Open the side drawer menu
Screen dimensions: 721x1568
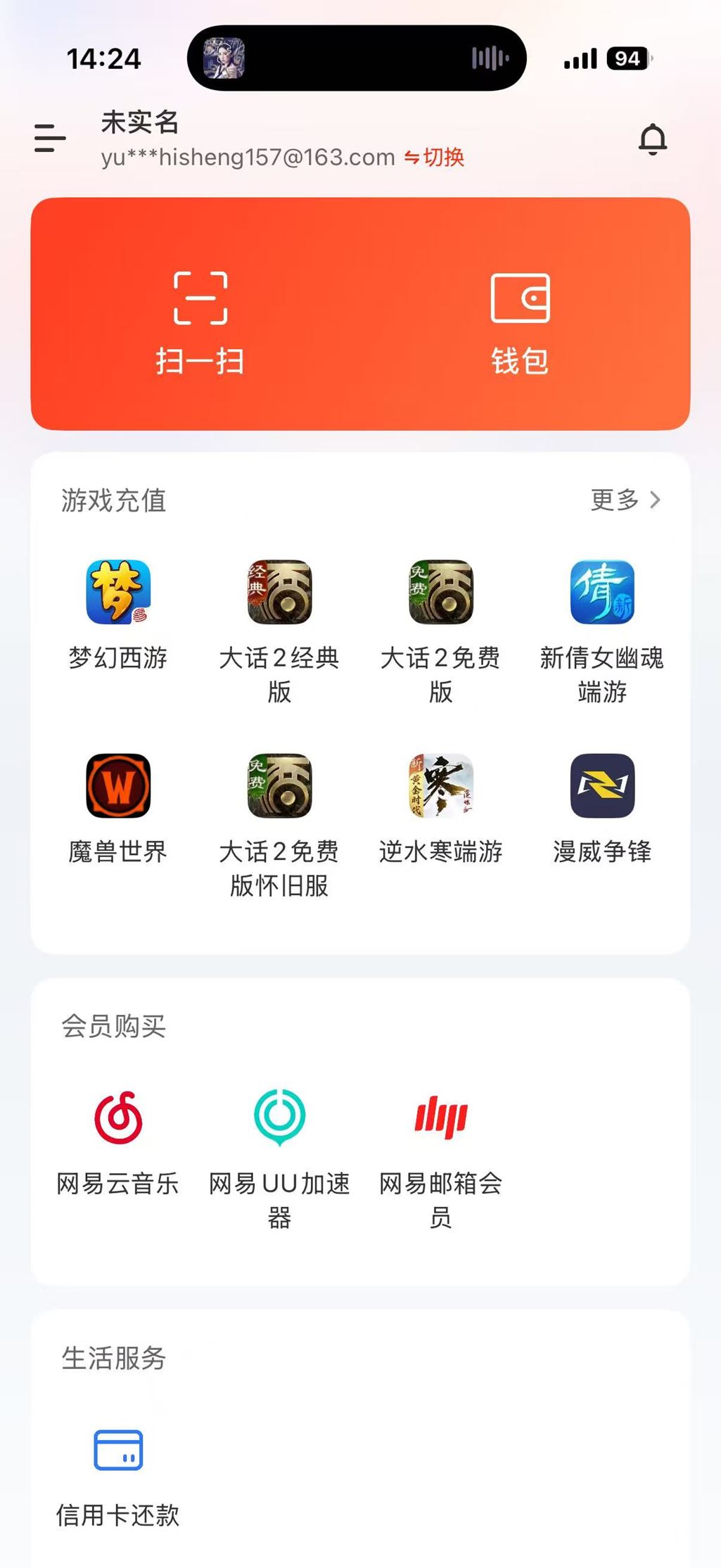click(50, 139)
